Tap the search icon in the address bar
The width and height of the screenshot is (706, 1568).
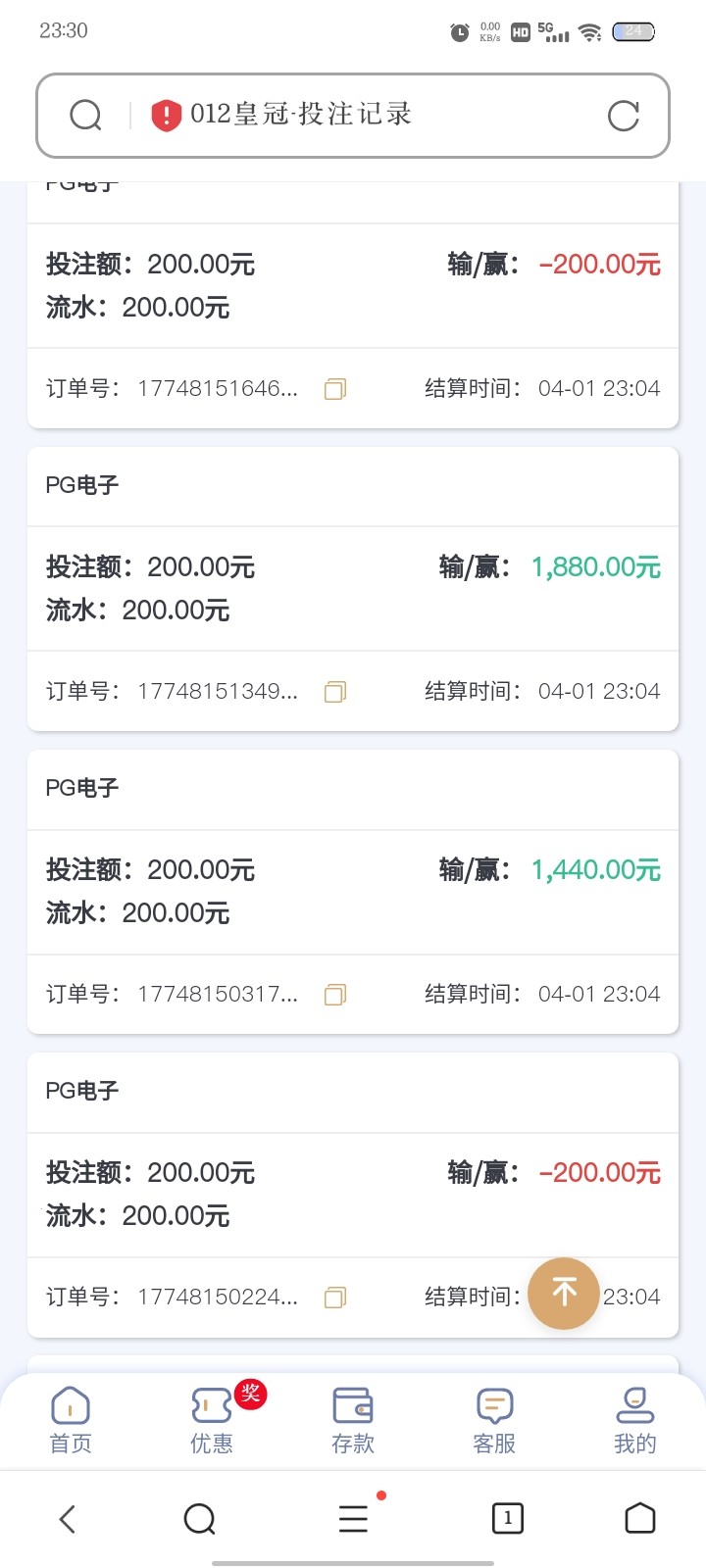(86, 116)
